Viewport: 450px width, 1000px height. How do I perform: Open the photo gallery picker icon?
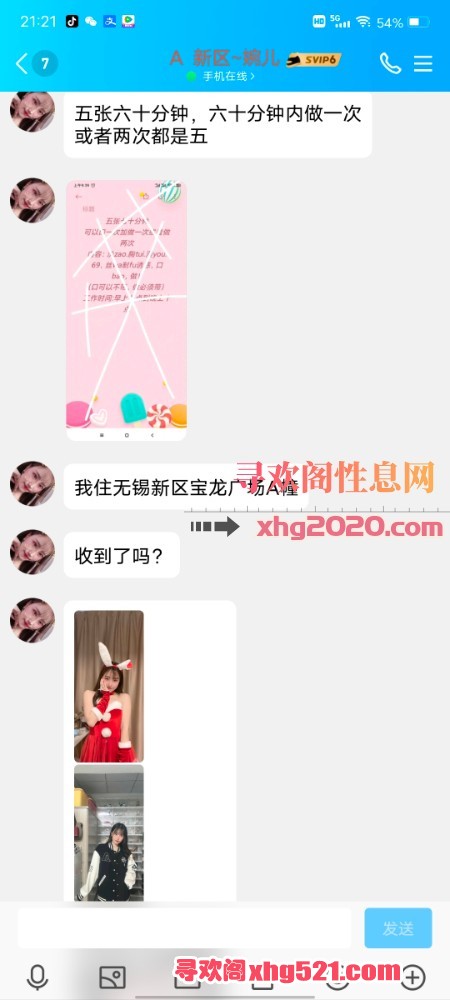tap(112, 976)
